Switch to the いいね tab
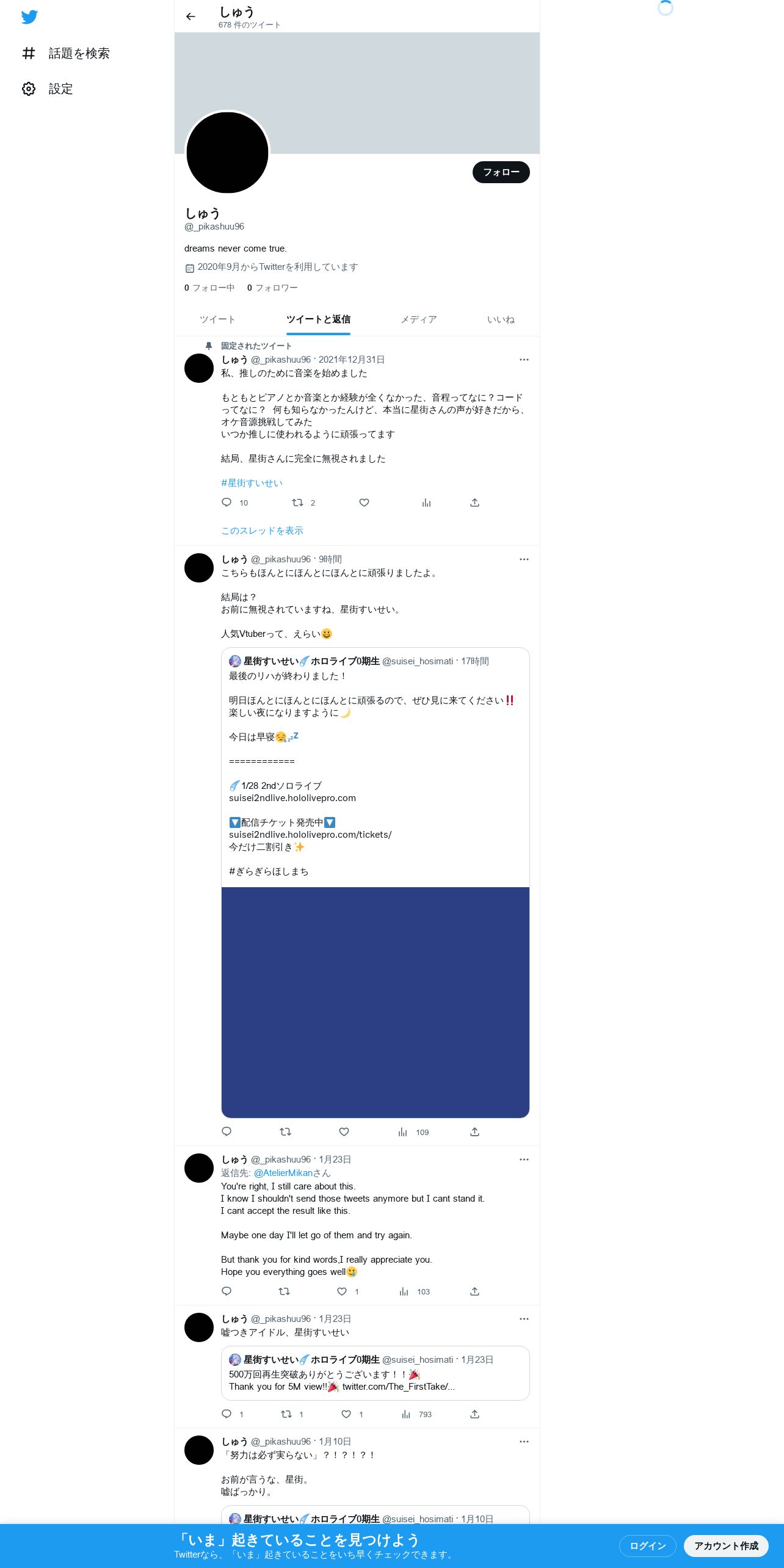The height and width of the screenshot is (1568, 784). (501, 319)
